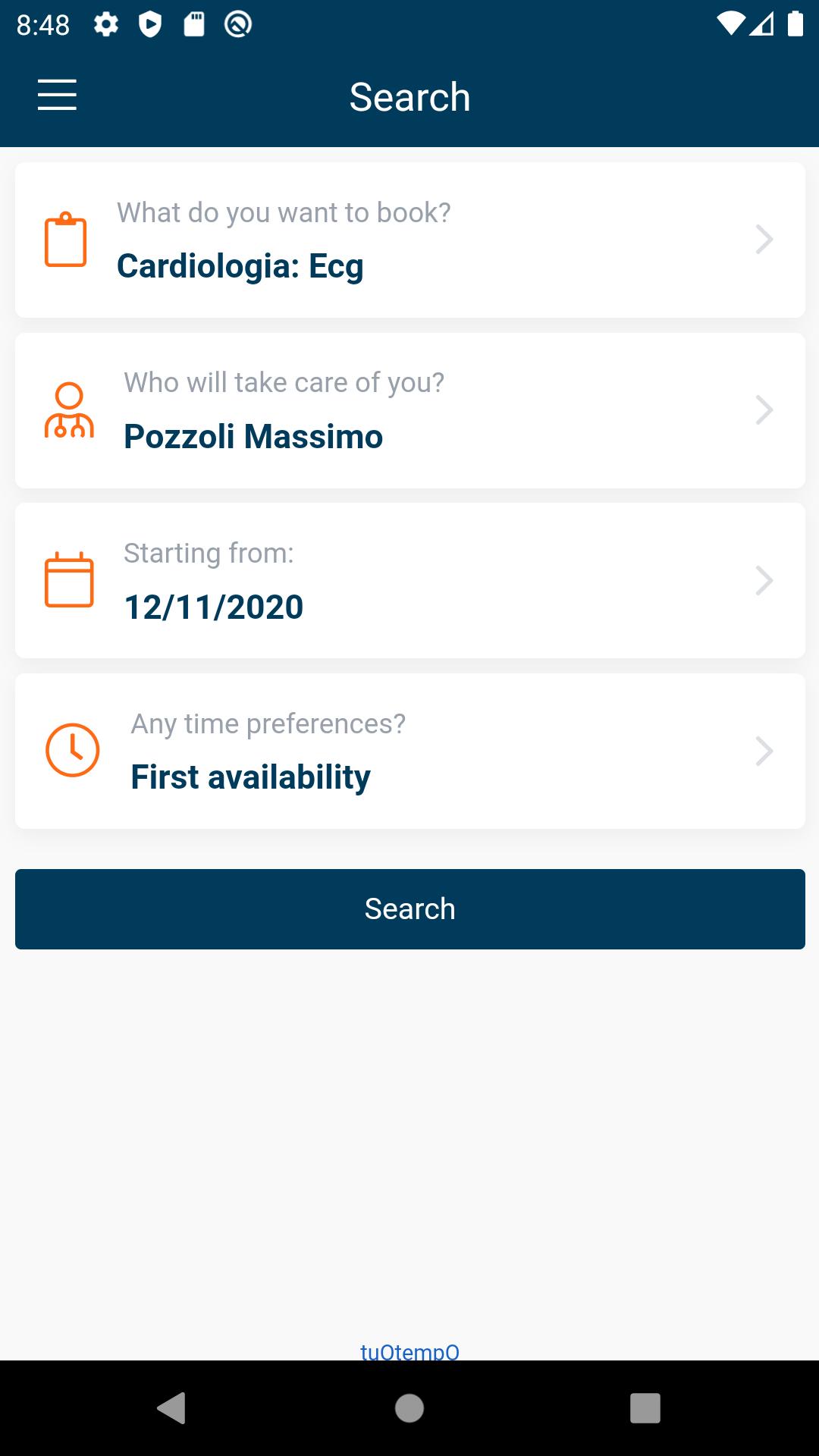Open recent apps from the navigation bar
The image size is (819, 1456).
(x=645, y=1408)
